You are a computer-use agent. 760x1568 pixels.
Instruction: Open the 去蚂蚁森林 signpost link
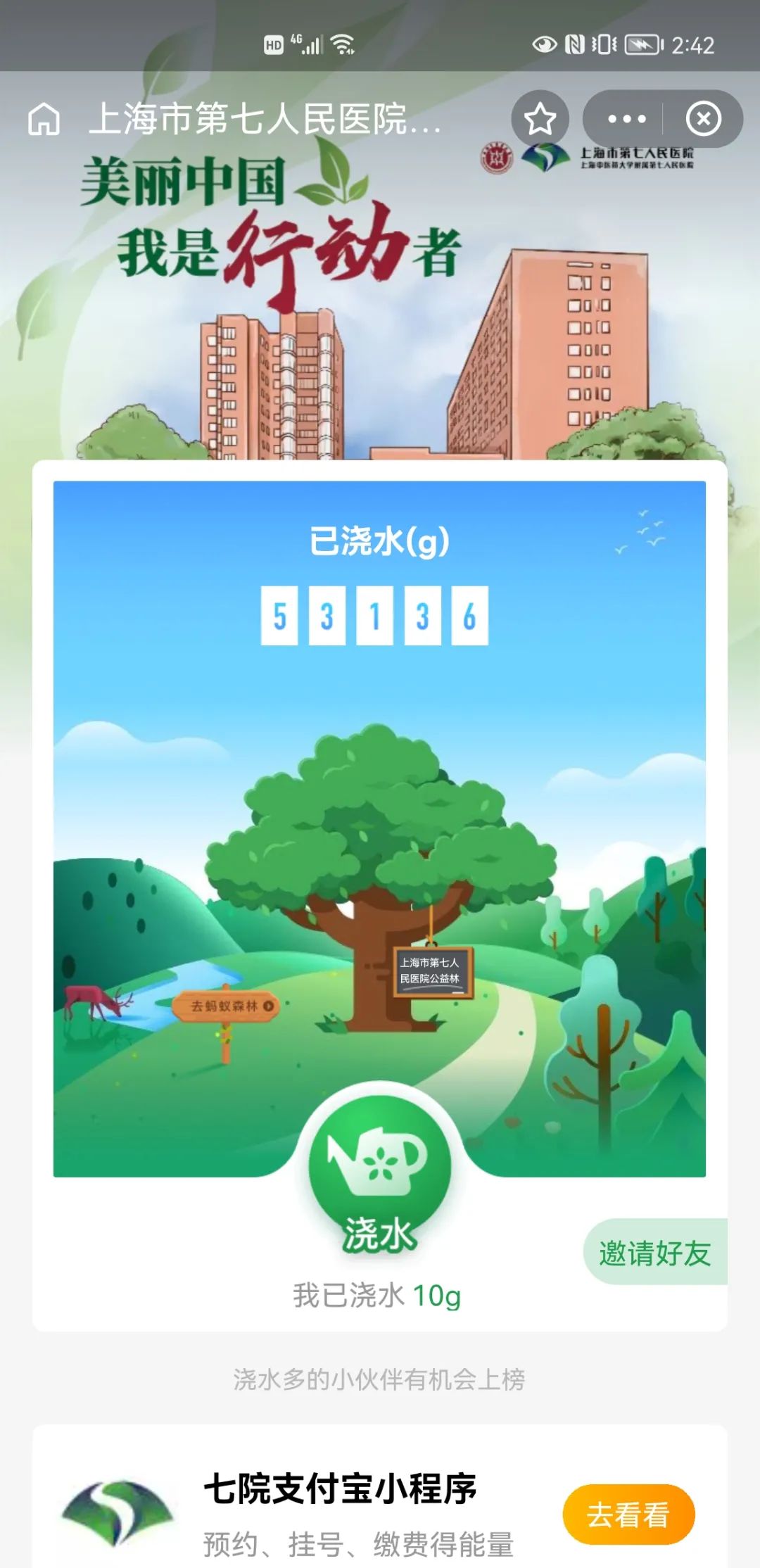tap(226, 1006)
